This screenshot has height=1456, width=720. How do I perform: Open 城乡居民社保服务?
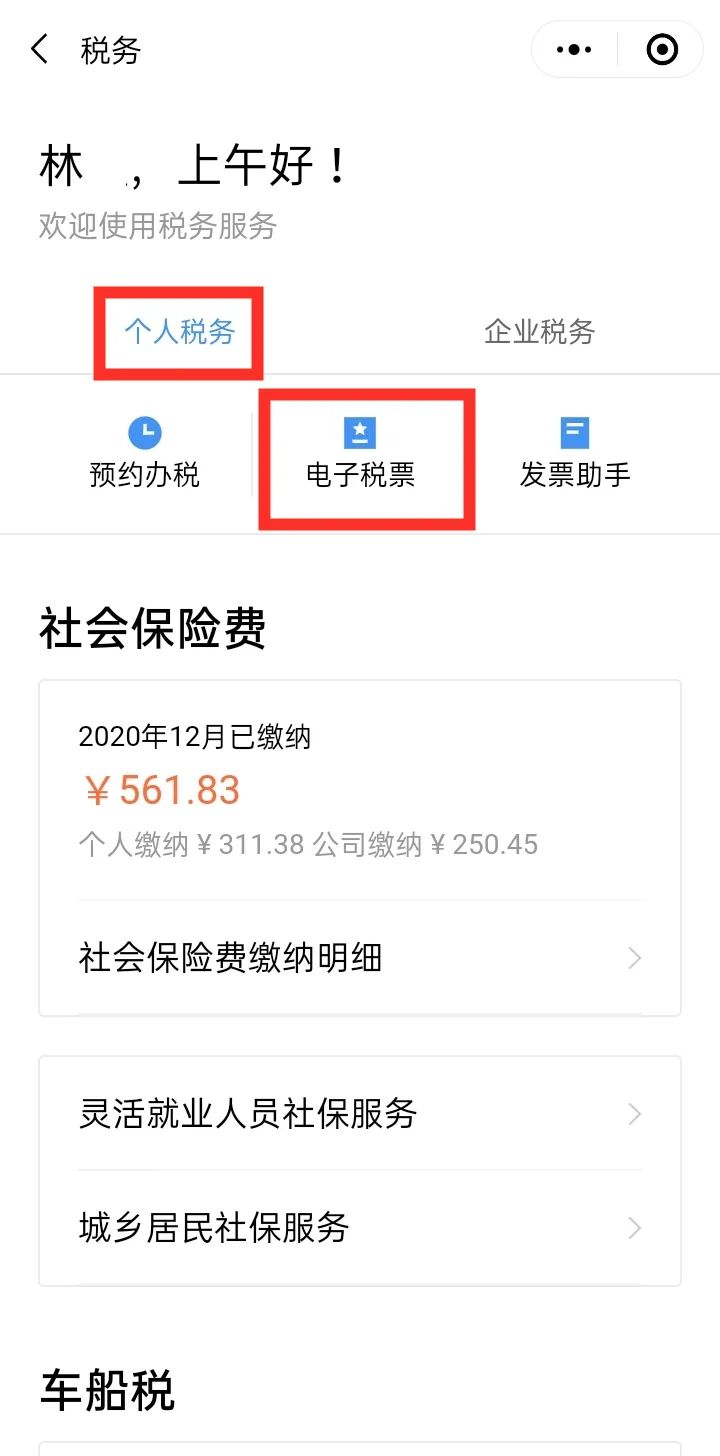click(360, 1227)
